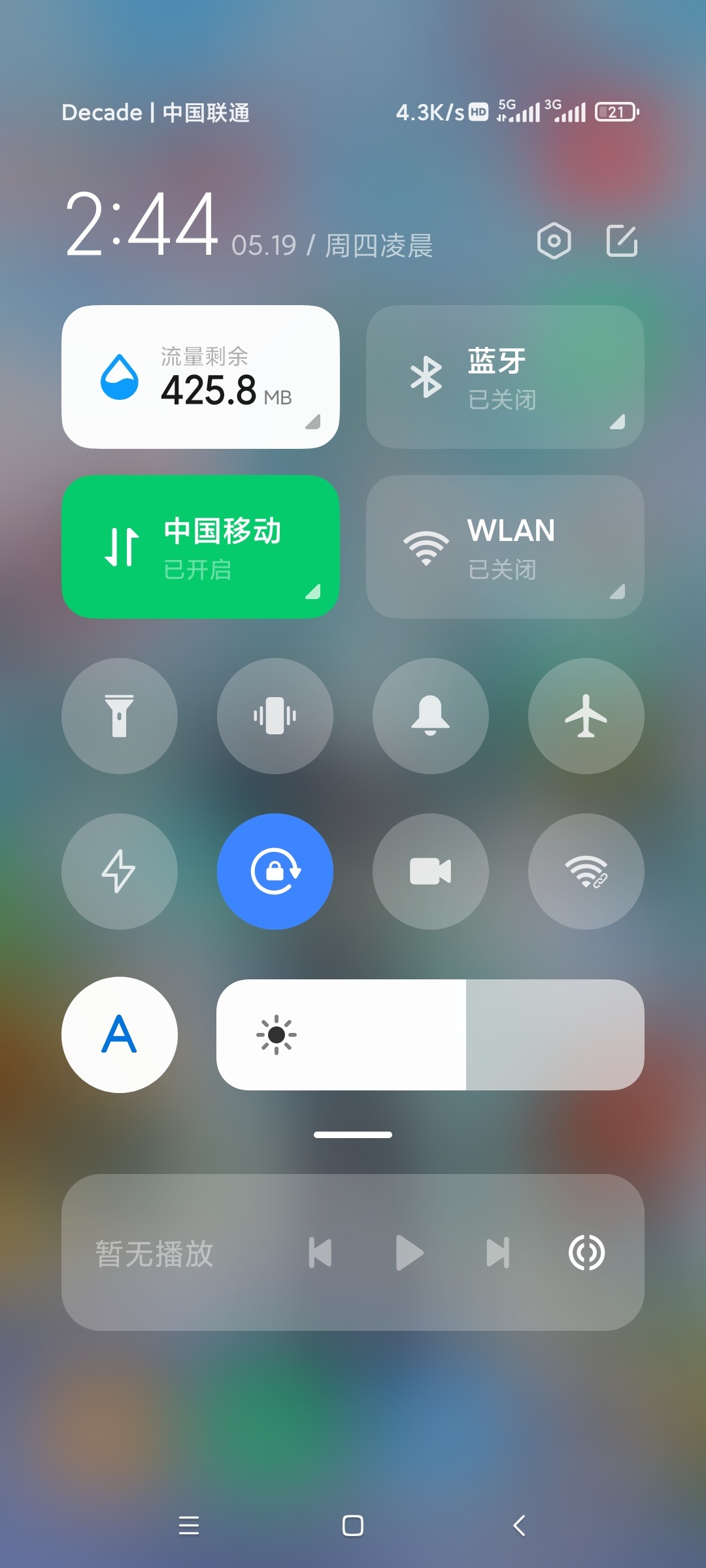The image size is (706, 1568).
Task: Start the screen recorder
Action: click(430, 872)
